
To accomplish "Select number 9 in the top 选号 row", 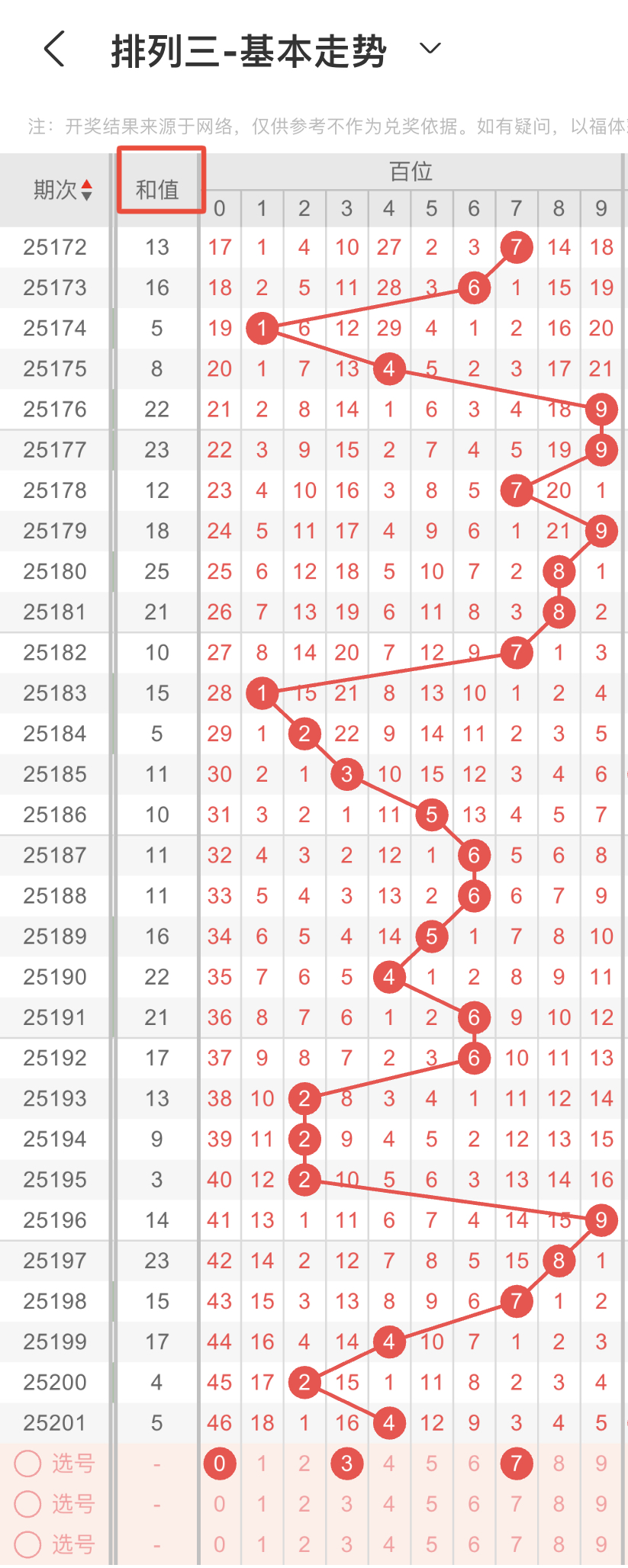I will coord(601,1464).
